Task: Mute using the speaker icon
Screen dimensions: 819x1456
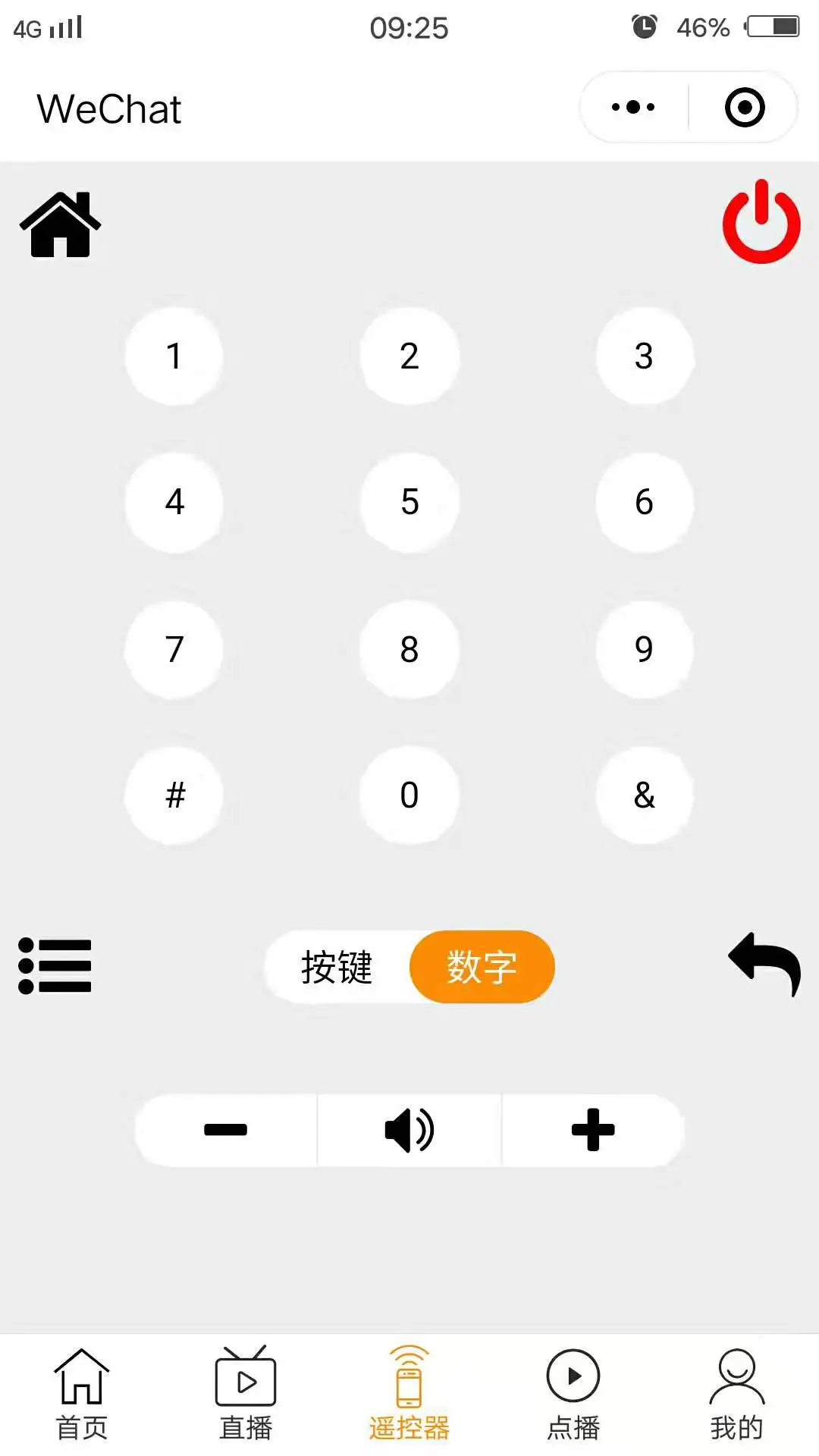Action: [409, 1130]
